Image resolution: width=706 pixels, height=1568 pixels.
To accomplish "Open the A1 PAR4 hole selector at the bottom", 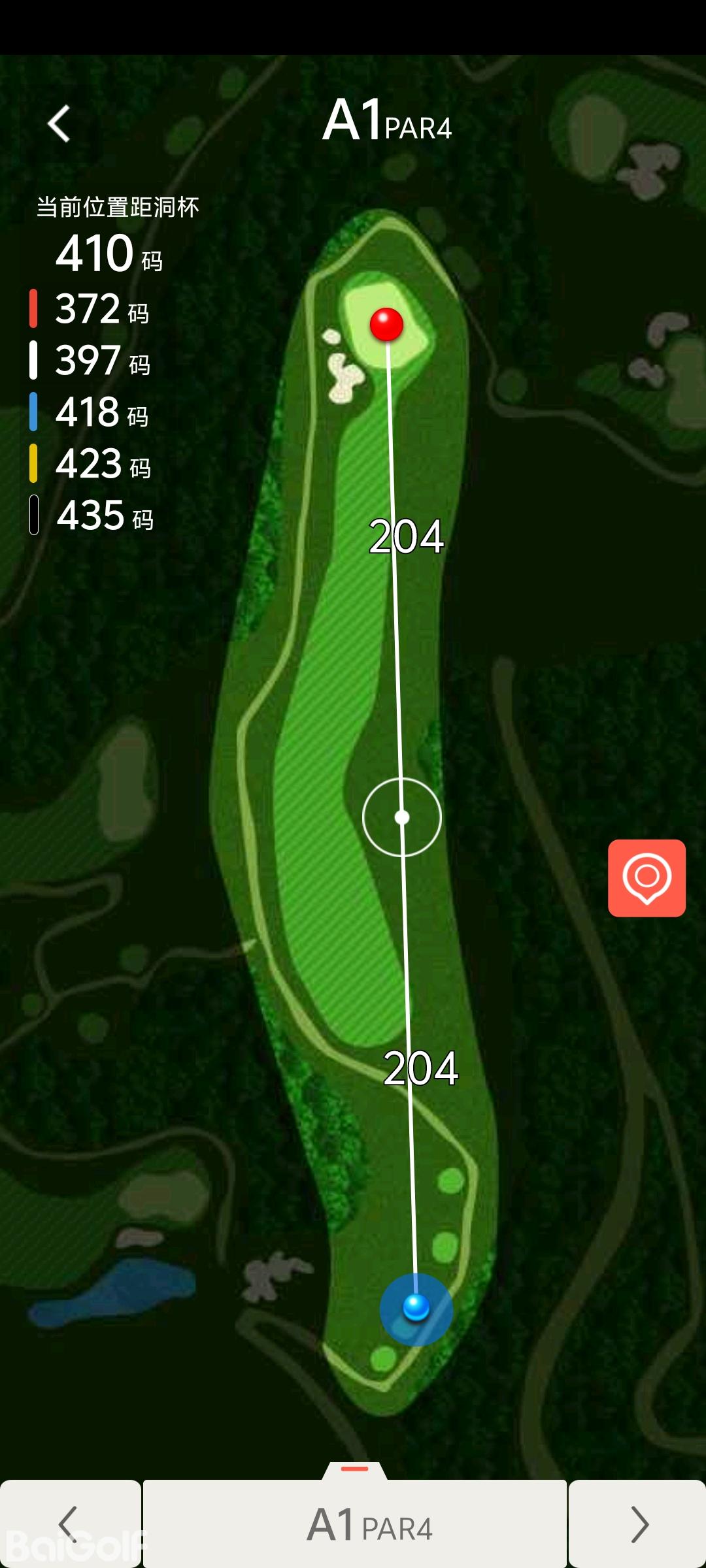I will [x=355, y=1524].
